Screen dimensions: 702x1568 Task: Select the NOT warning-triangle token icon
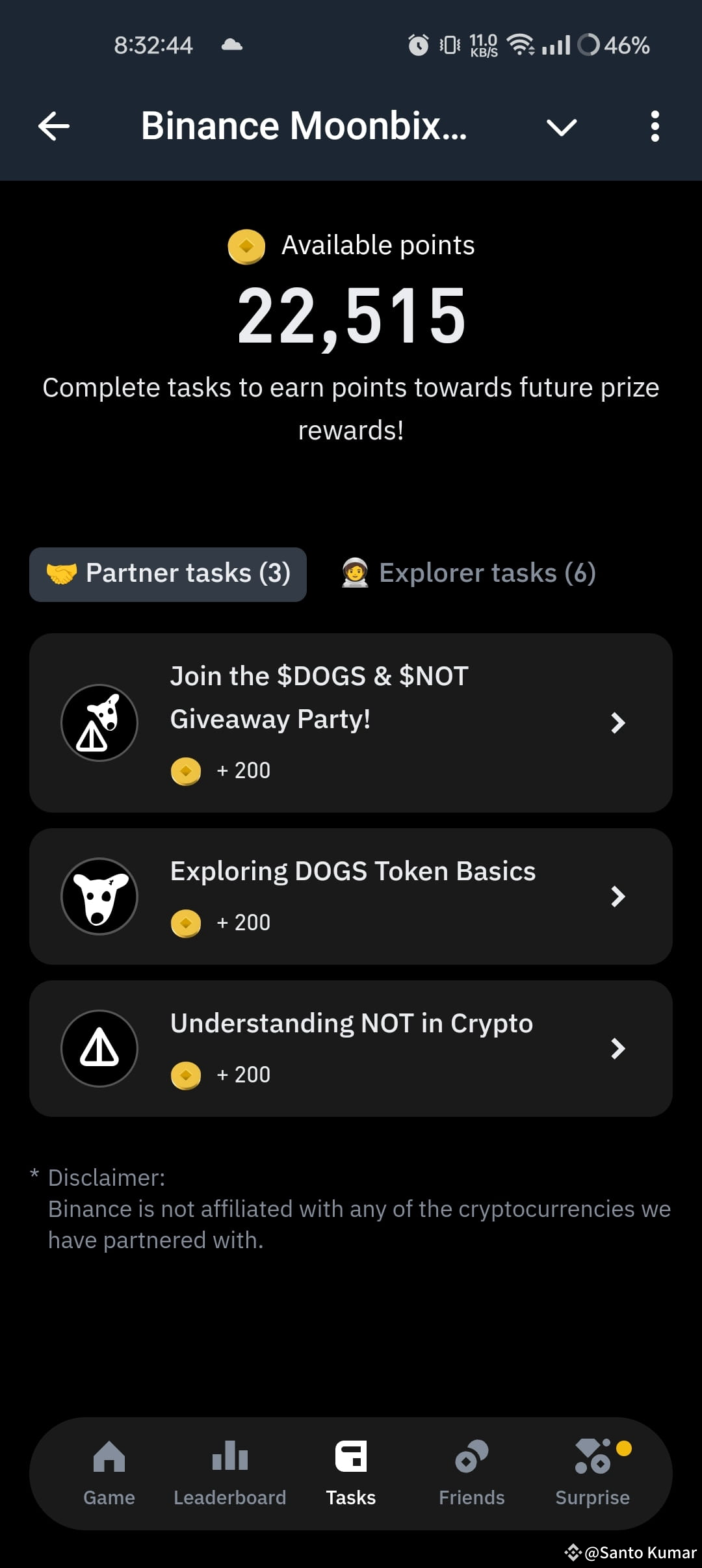(99, 1047)
